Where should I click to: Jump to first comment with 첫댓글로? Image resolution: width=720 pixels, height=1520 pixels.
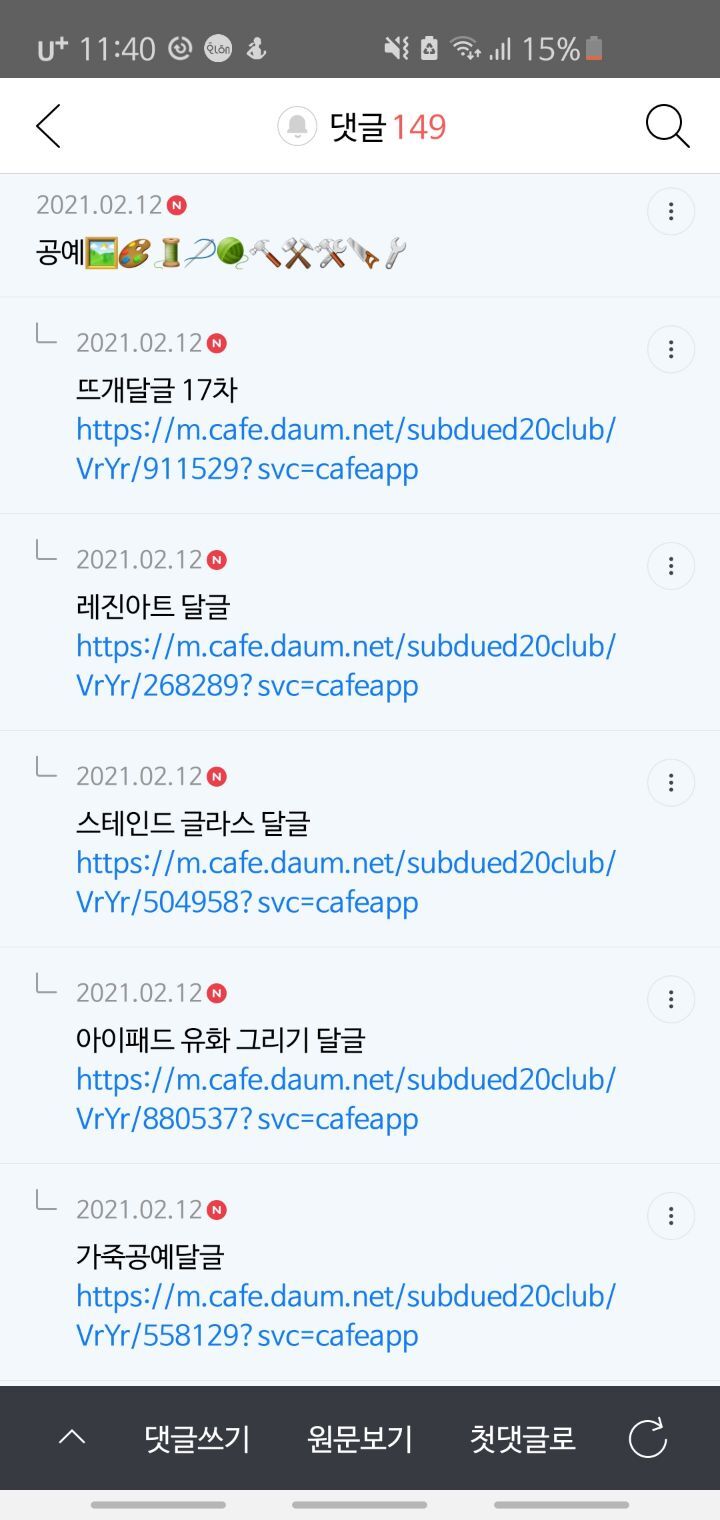[x=522, y=1439]
